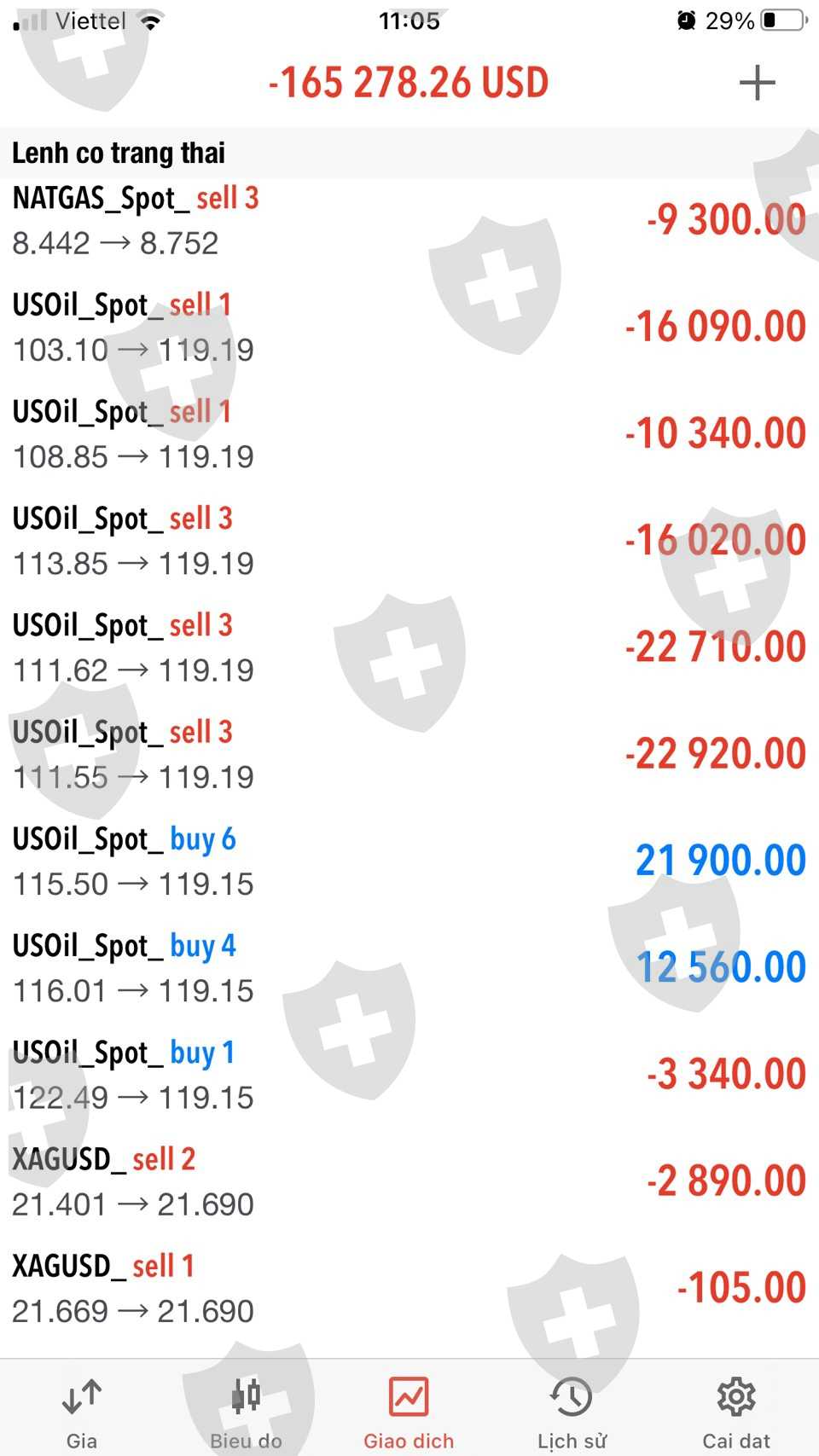The height and width of the screenshot is (1456, 819).
Task: View USOil_Spot_ buy 1 opened at 122.49
Action: point(409,1075)
